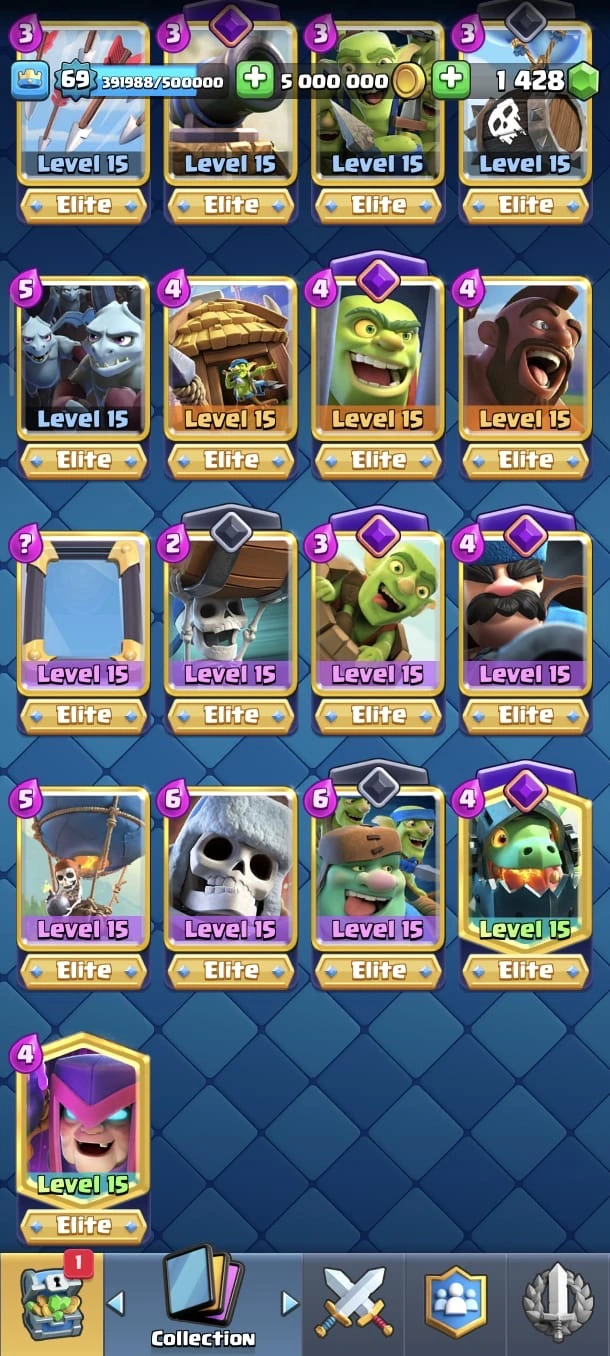Open the Balloon card
The height and width of the screenshot is (1356, 610).
(x=83, y=872)
